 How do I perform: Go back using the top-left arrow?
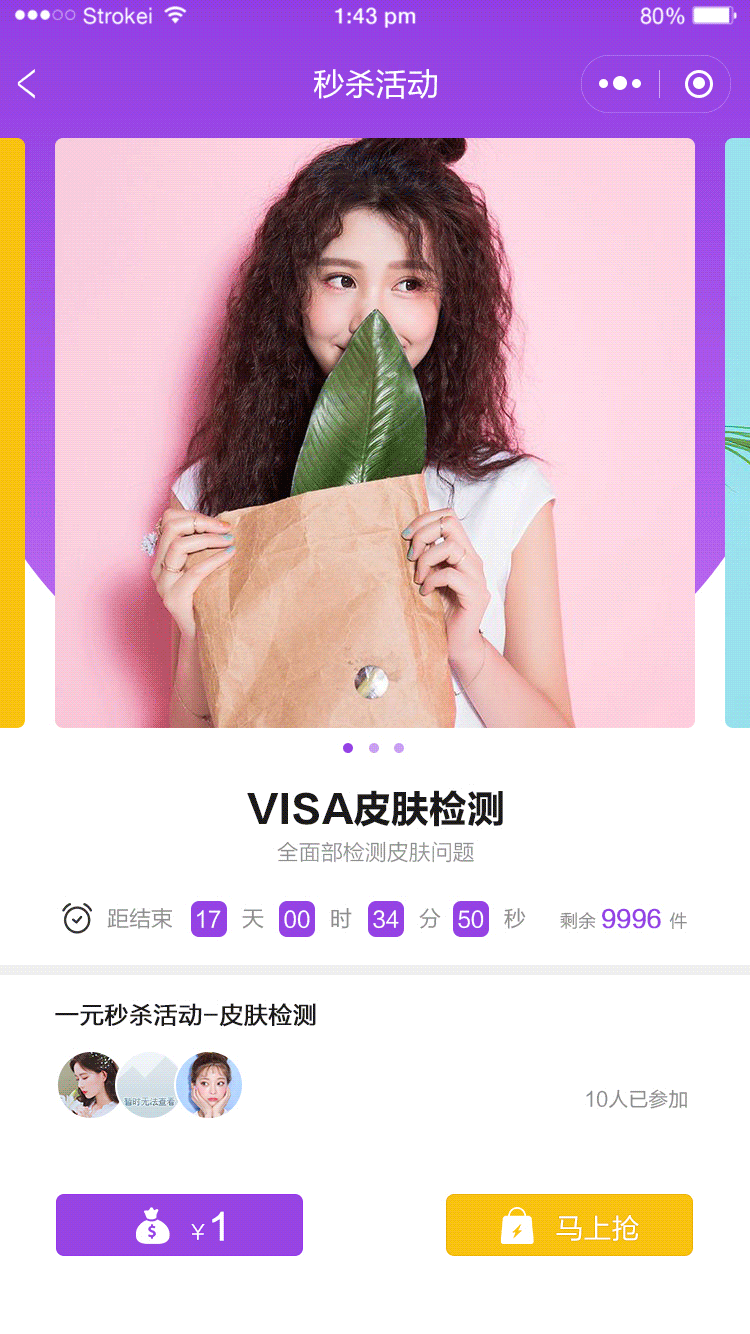pyautogui.click(x=27, y=84)
